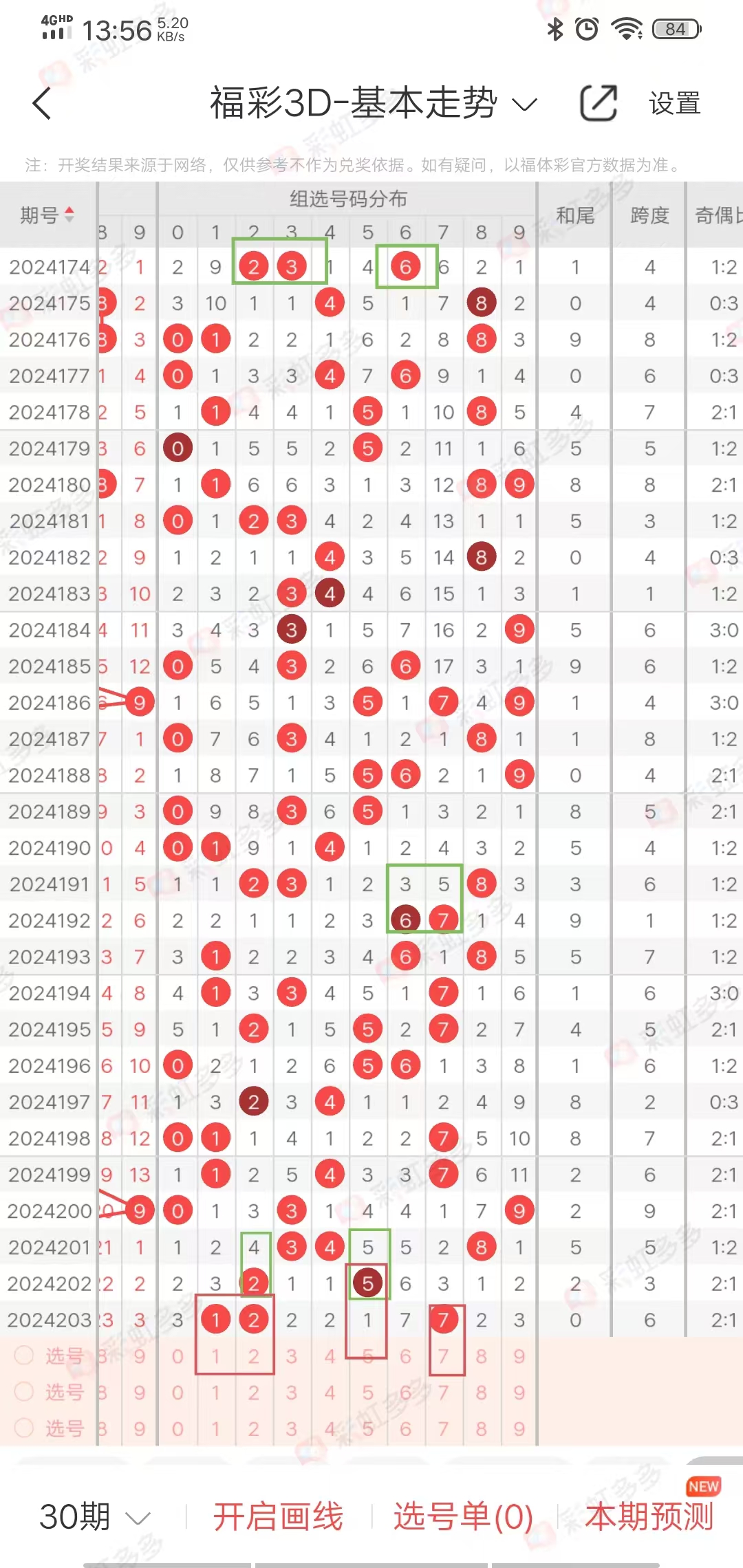The image size is (743, 1568).
Task: Expand the 福彩3D-基本走势 title dropdown
Action: coord(372,104)
